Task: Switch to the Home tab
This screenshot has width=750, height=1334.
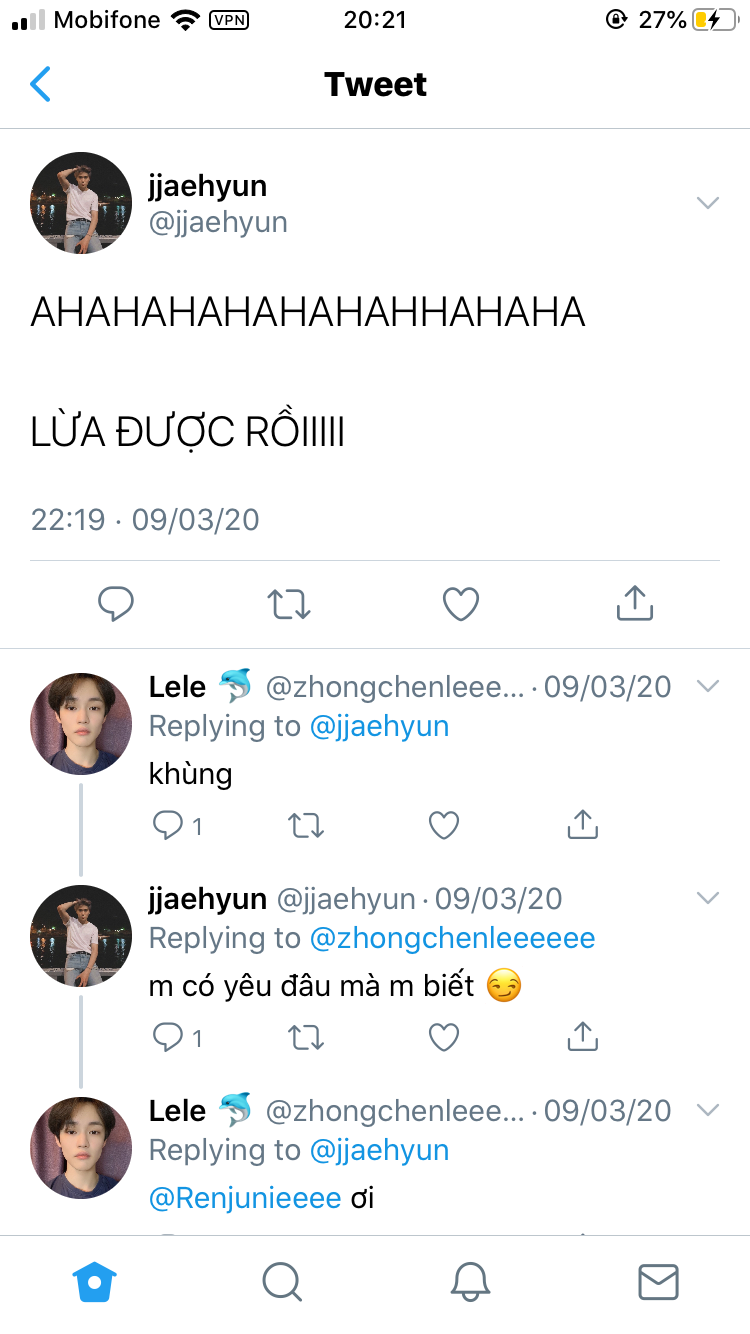Action: 95,1281
